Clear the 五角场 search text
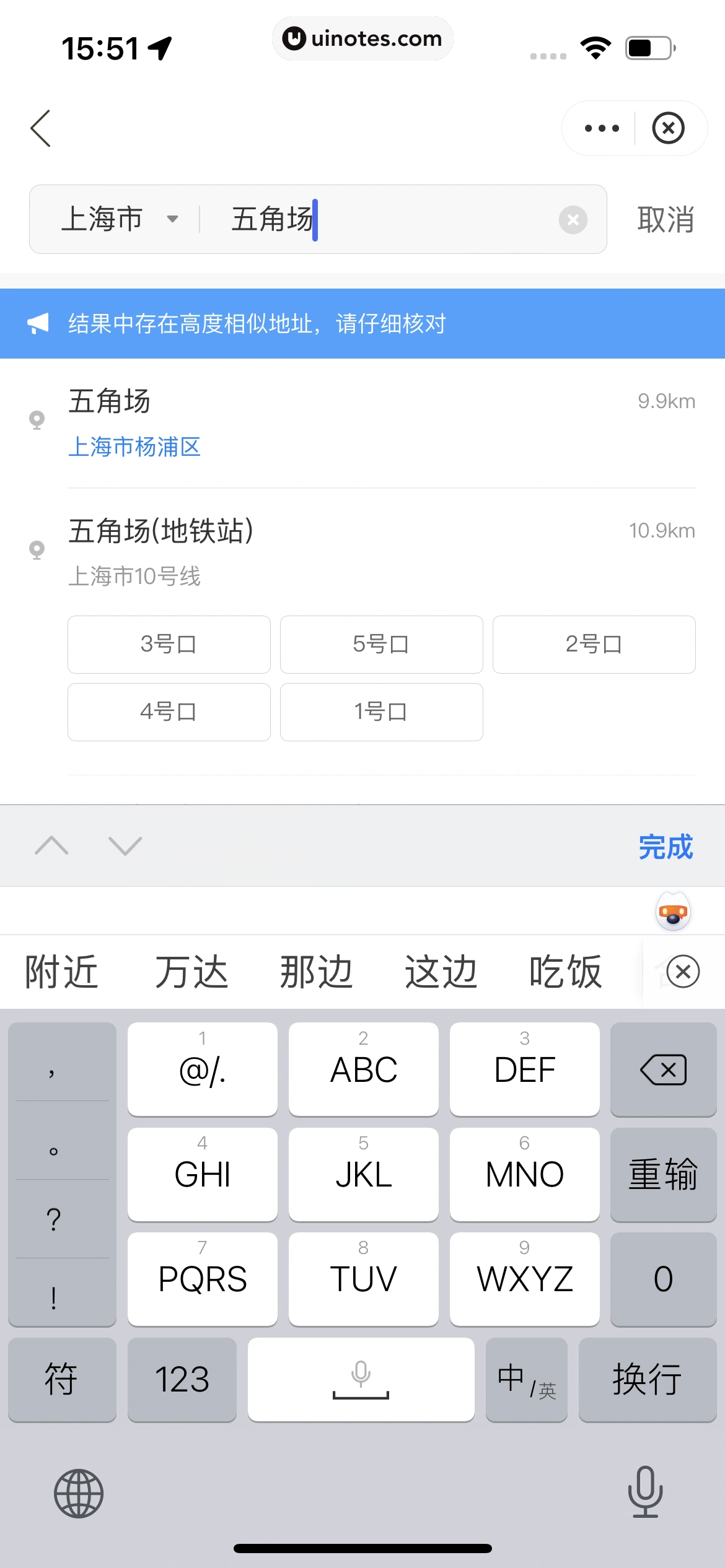The image size is (725, 1568). tap(573, 220)
